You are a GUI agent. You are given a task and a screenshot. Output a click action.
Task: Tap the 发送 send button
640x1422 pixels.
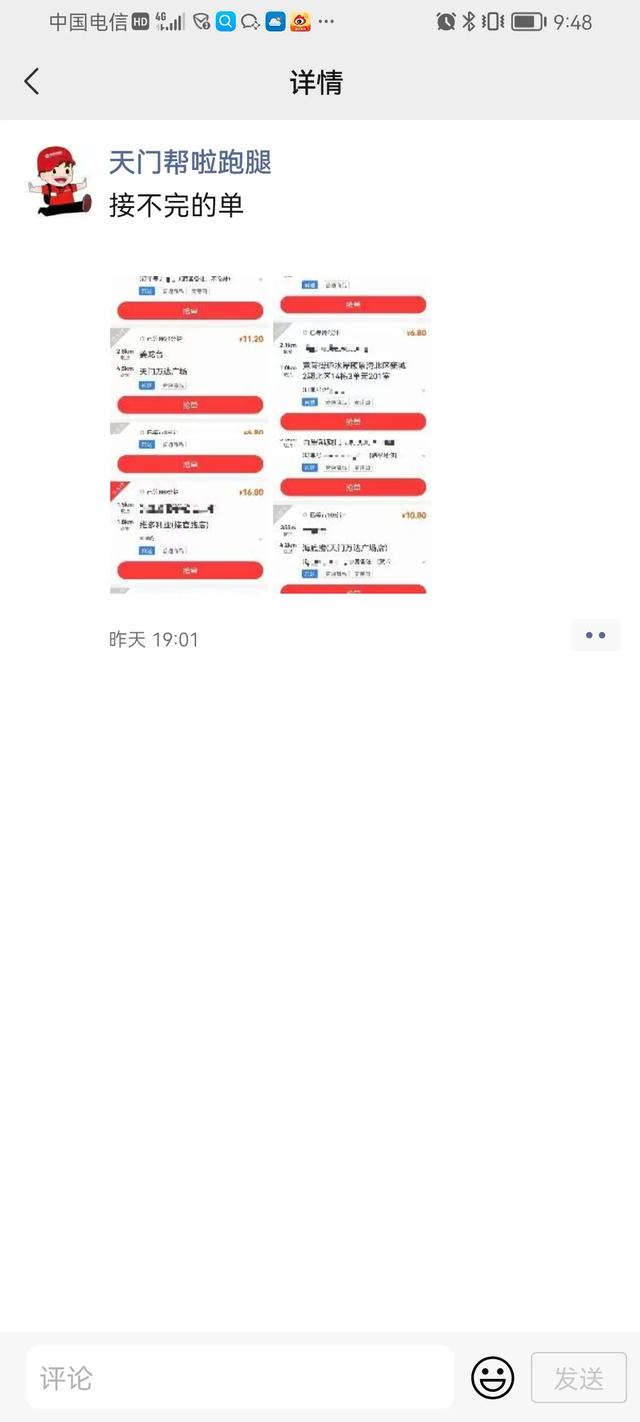579,1378
